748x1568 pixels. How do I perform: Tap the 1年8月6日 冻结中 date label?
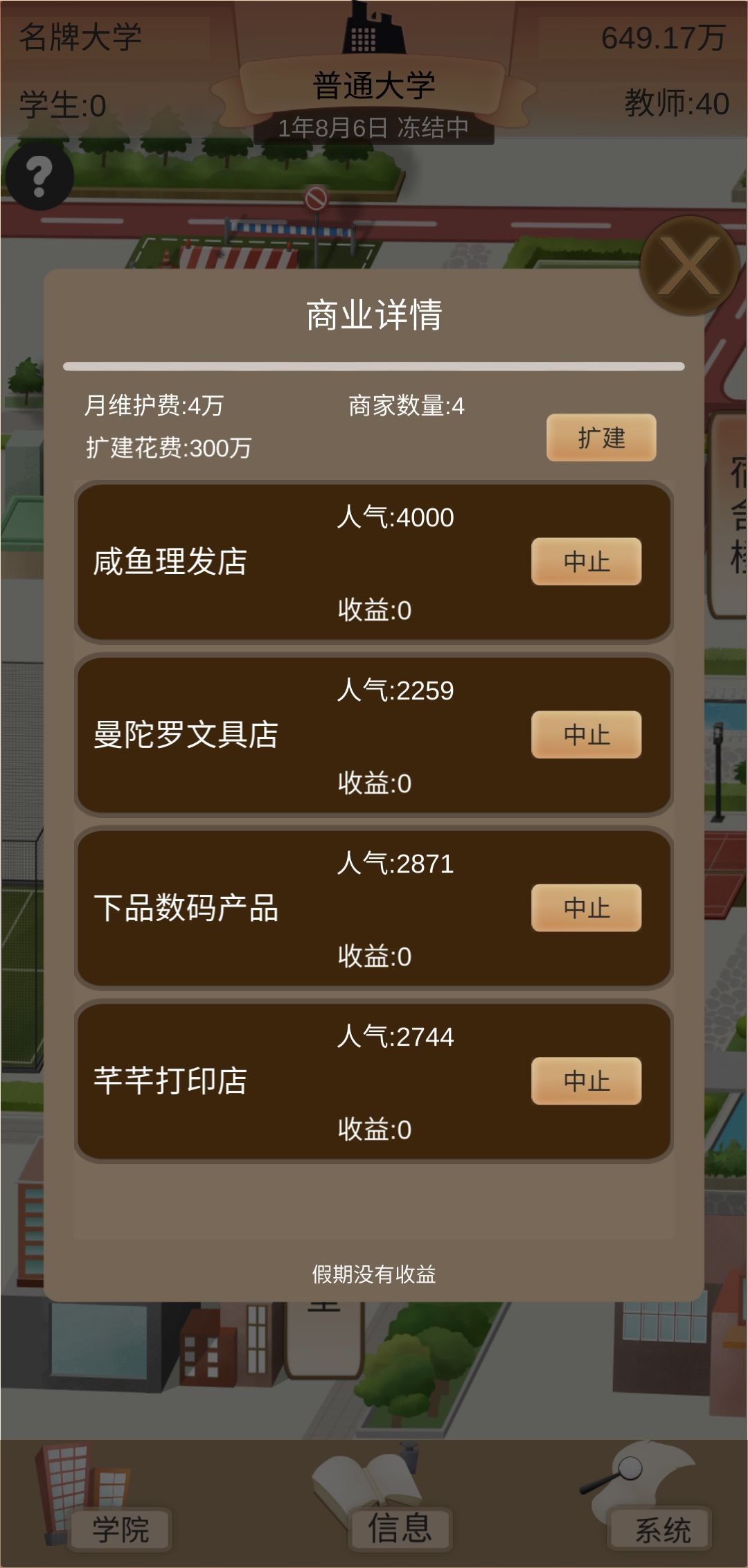click(x=374, y=127)
